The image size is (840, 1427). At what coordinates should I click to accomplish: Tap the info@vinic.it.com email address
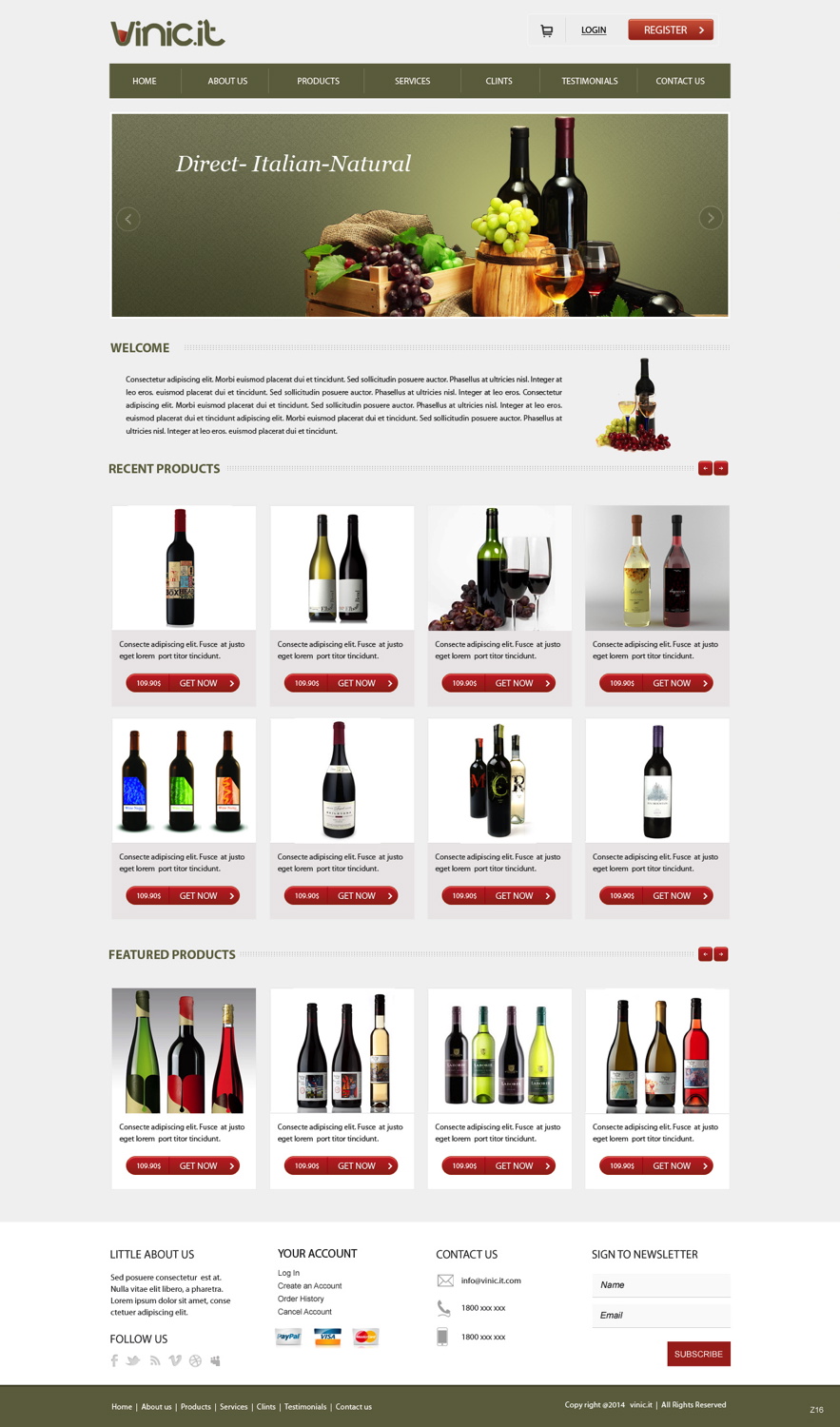tap(491, 1280)
